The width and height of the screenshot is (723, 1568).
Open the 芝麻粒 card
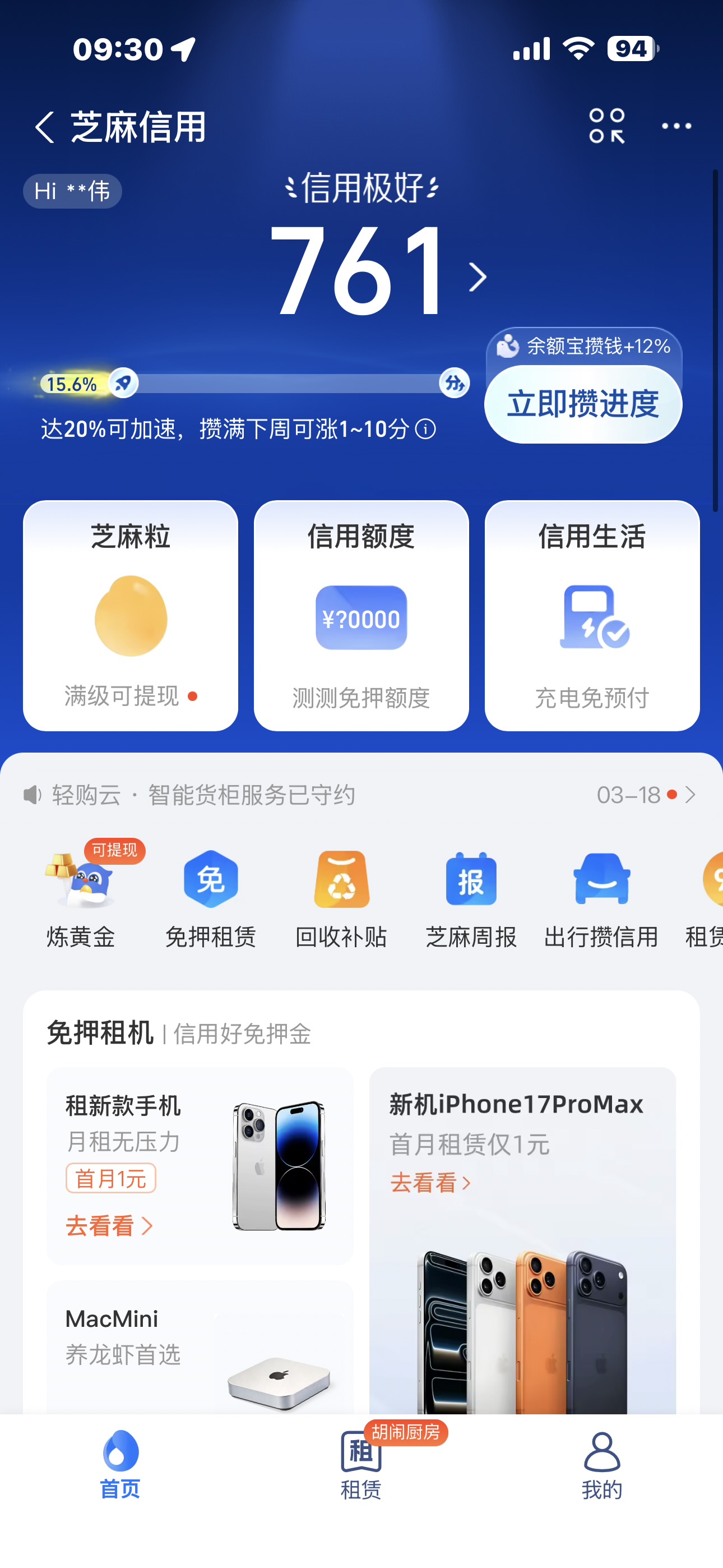[130, 615]
